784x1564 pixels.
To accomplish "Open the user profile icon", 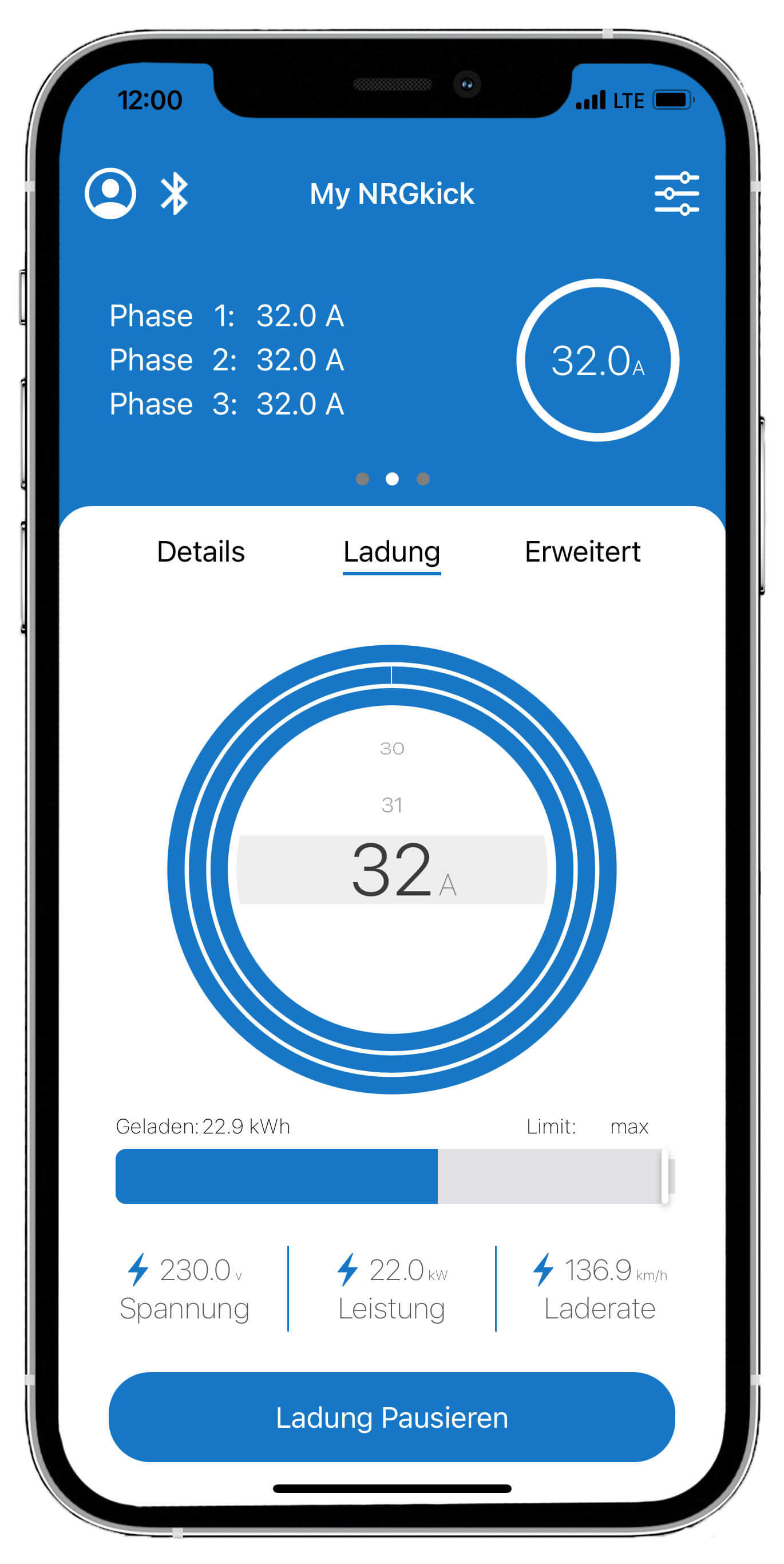I will pos(110,193).
